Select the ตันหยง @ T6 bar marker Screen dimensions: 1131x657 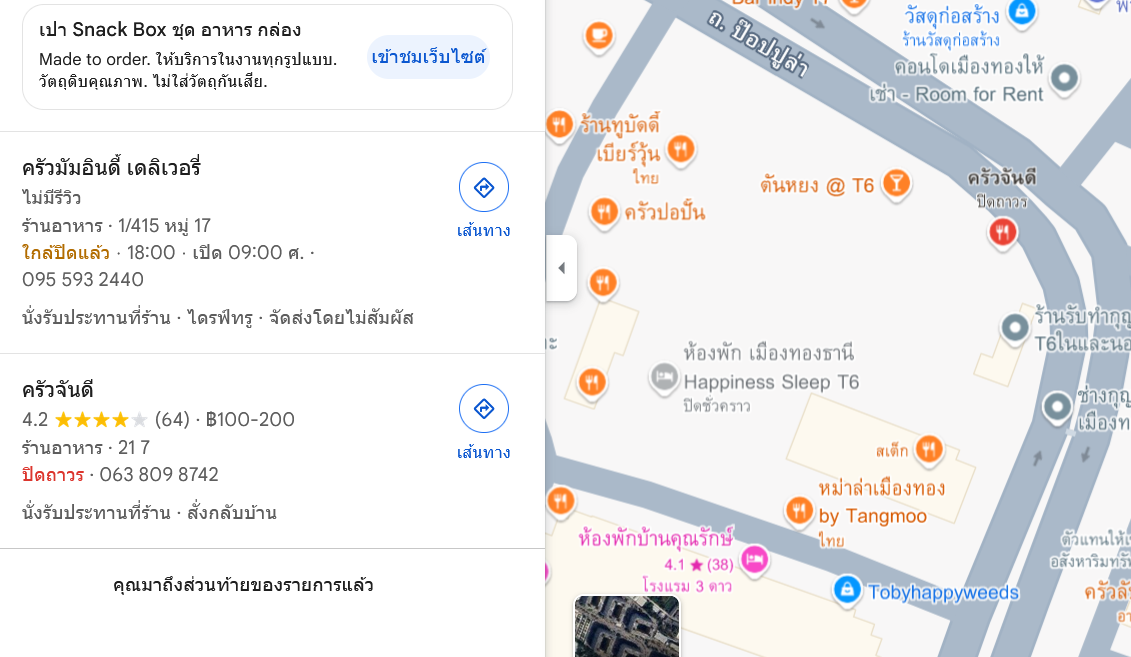(x=895, y=183)
